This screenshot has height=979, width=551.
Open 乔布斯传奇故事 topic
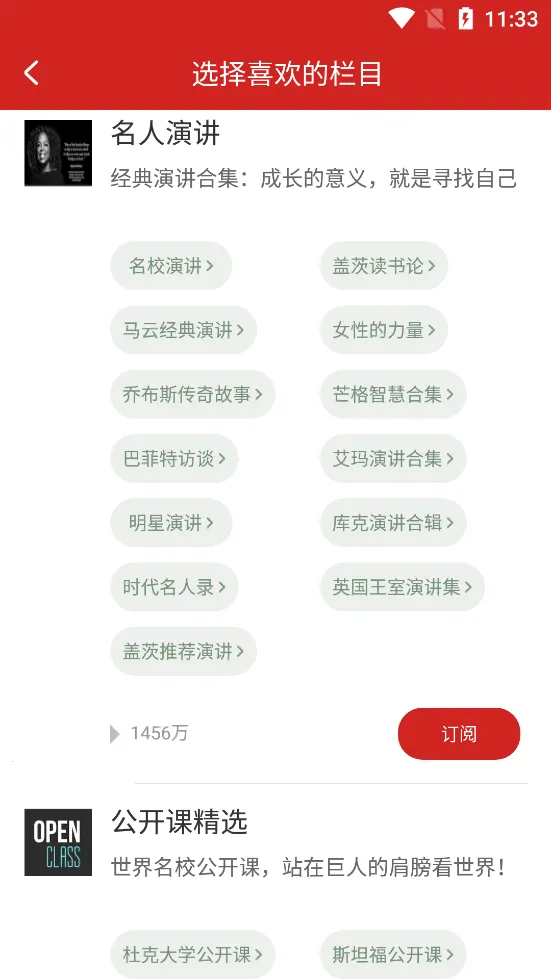(x=193, y=394)
